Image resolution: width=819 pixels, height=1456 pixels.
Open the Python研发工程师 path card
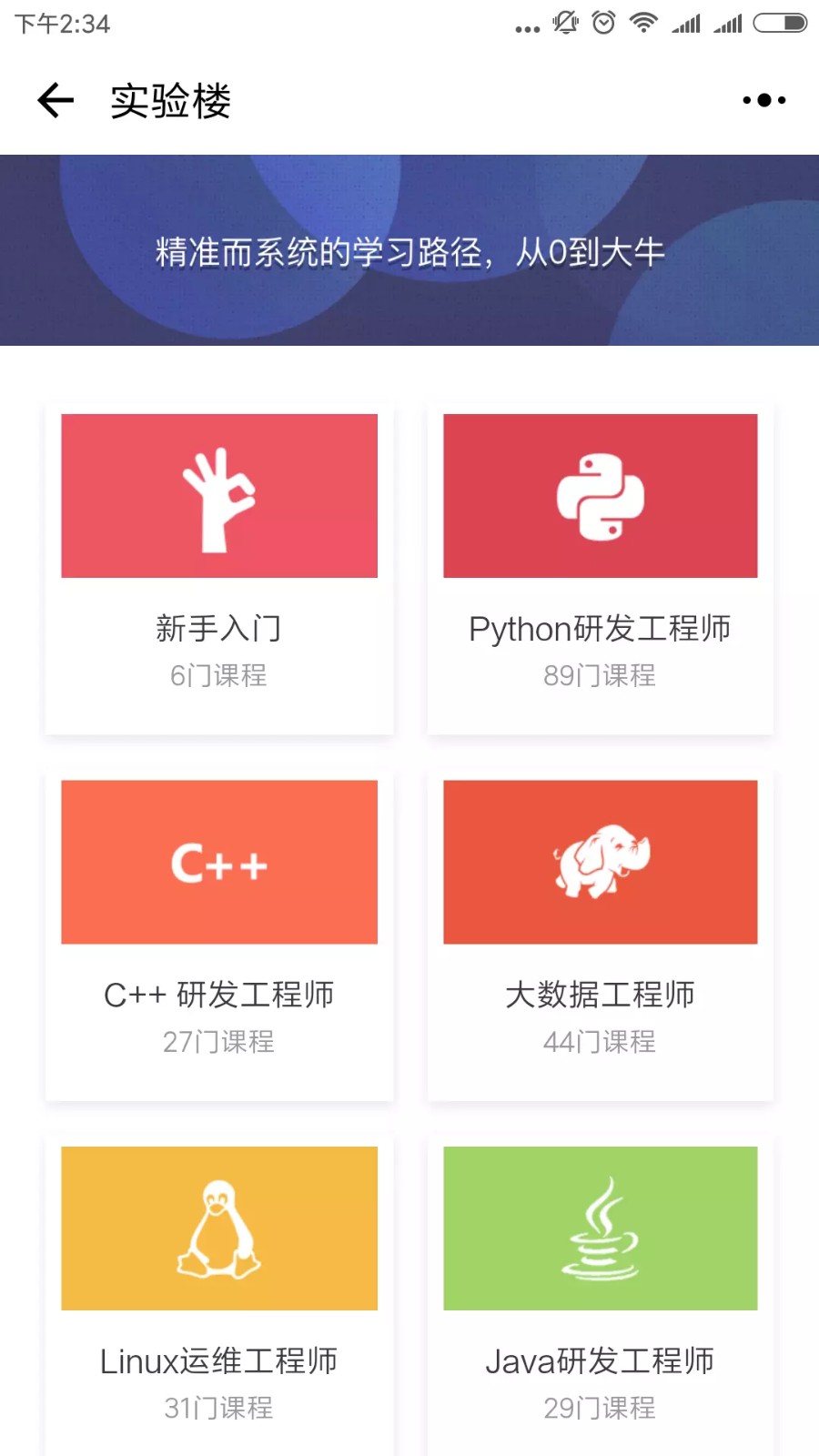tap(601, 570)
